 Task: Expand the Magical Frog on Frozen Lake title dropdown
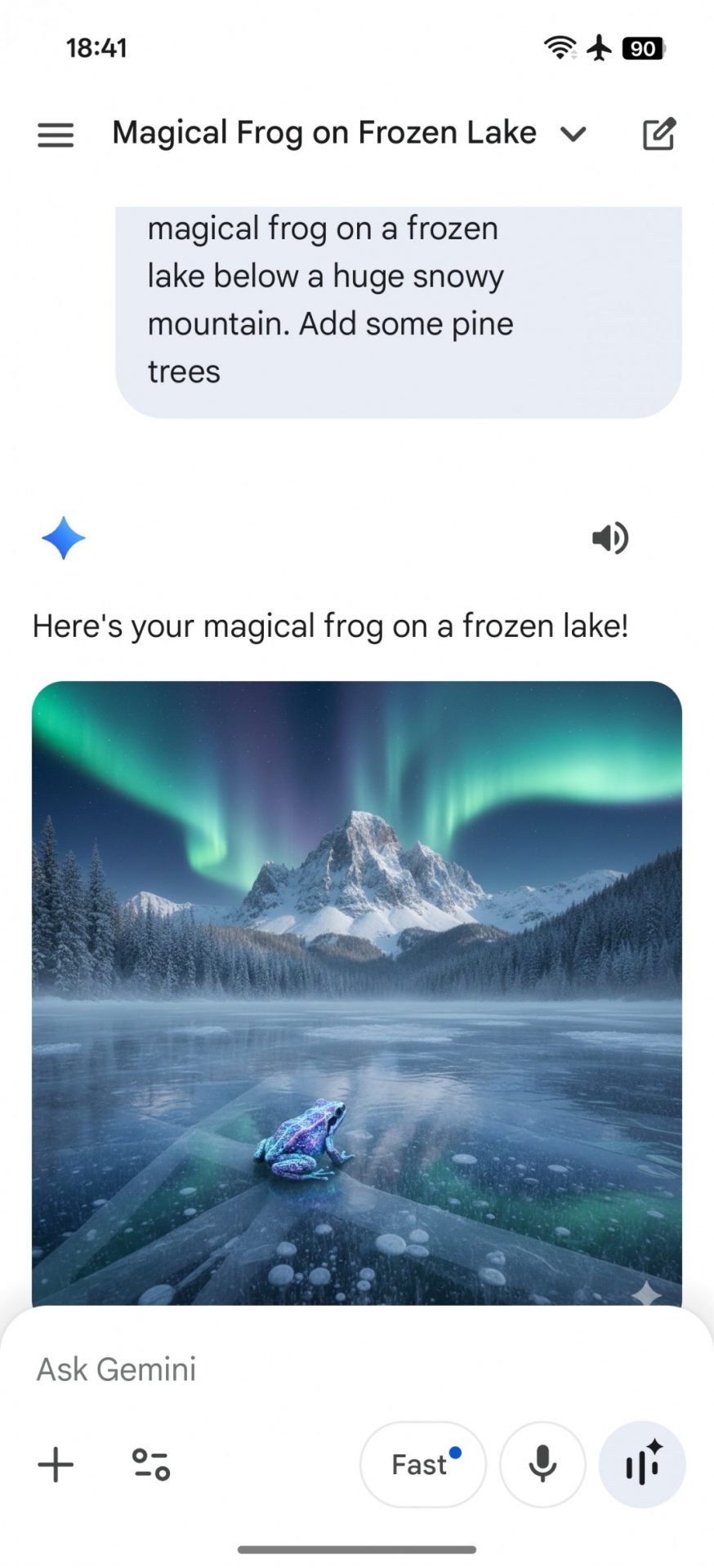tap(573, 134)
